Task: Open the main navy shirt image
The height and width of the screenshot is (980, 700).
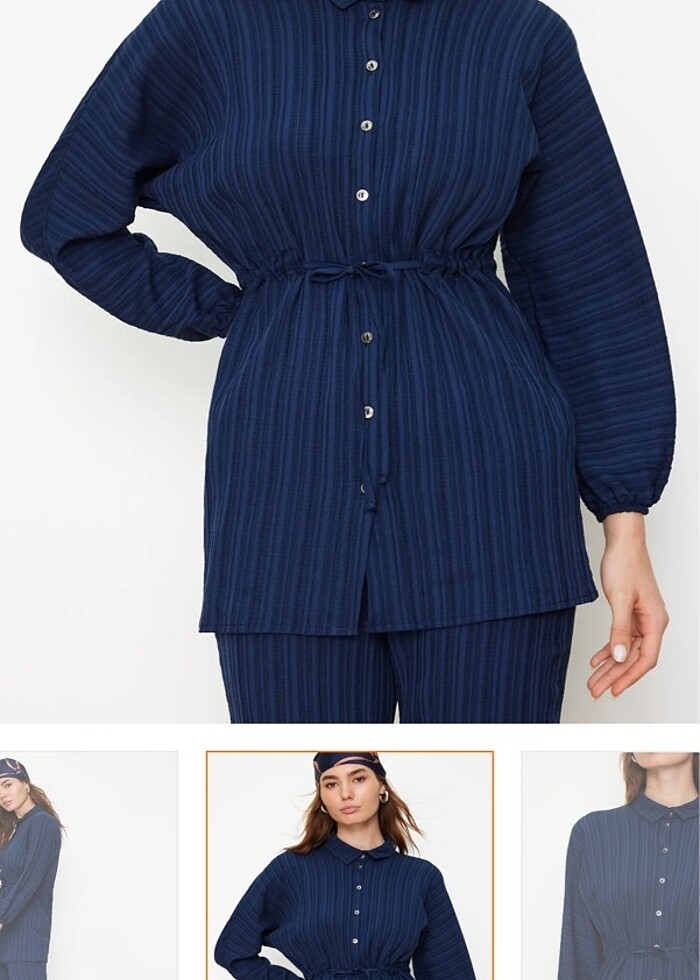Action: [350, 360]
